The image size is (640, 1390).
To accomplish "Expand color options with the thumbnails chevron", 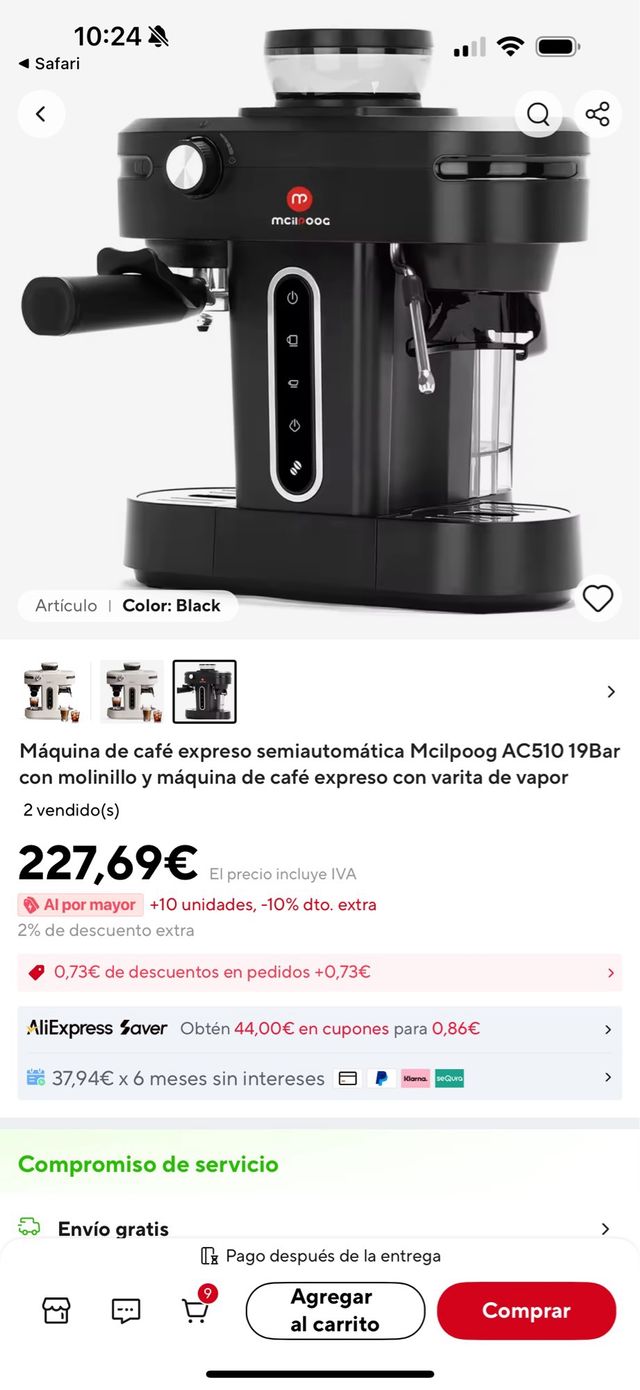I will [x=611, y=691].
